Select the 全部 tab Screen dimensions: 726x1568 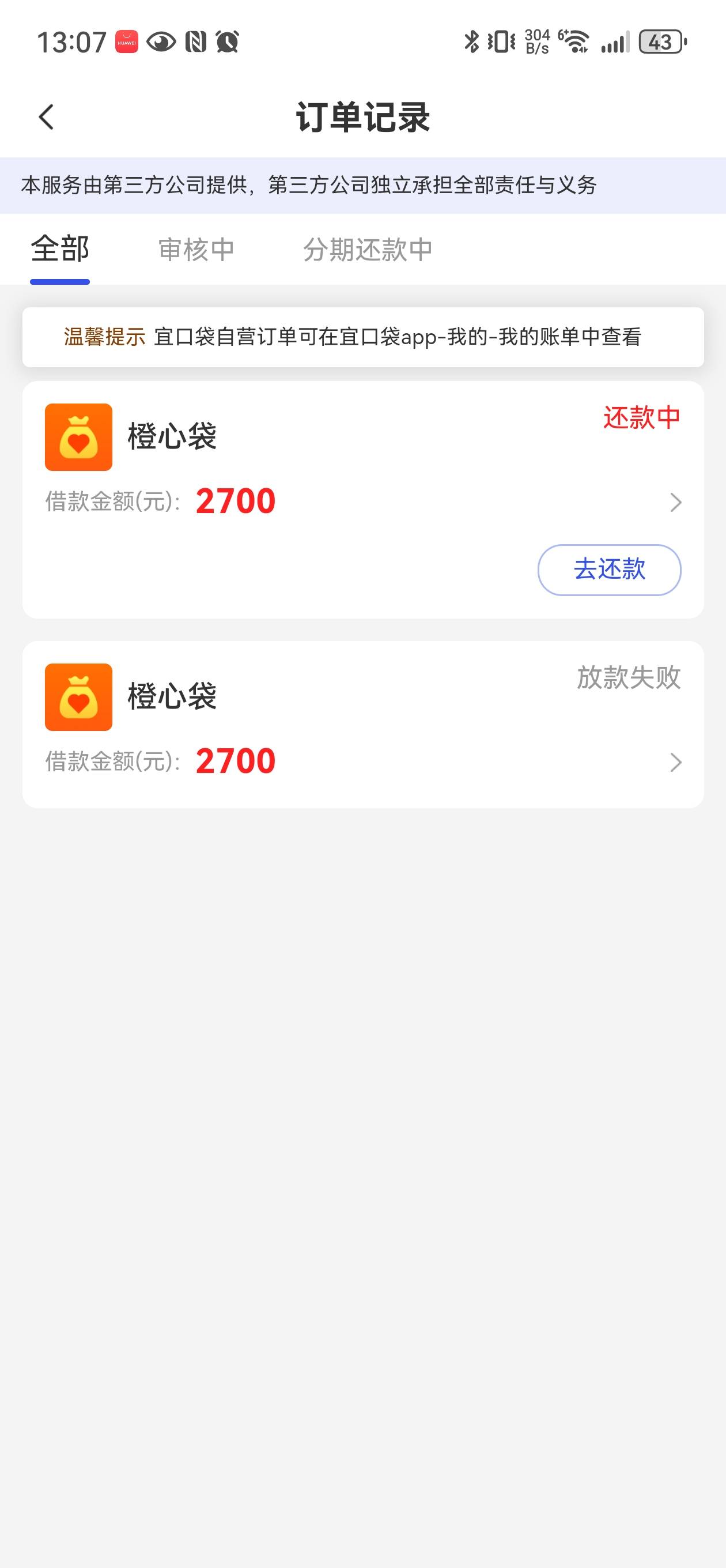60,250
